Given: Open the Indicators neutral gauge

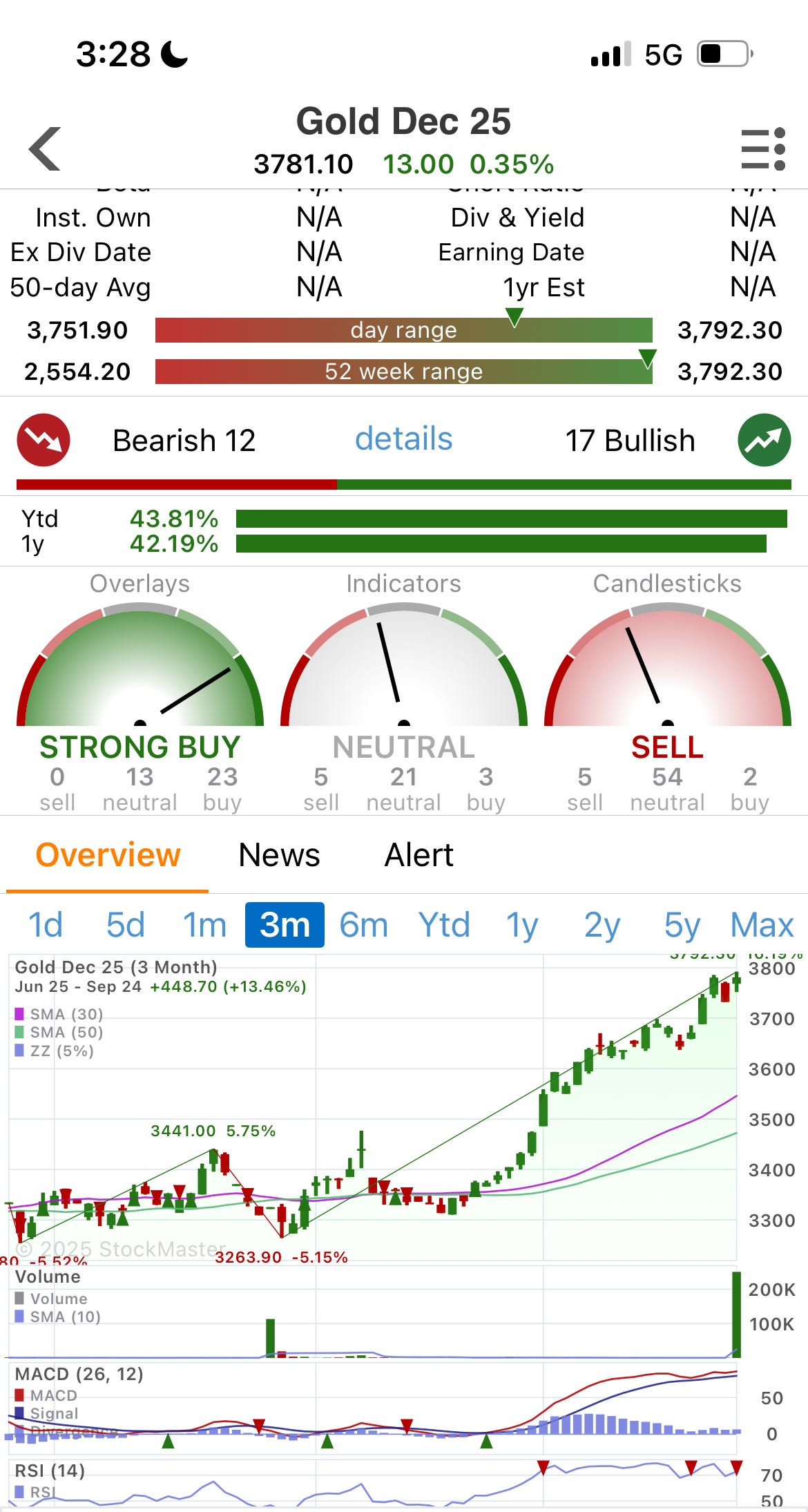Looking at the screenshot, I should [x=404, y=670].
